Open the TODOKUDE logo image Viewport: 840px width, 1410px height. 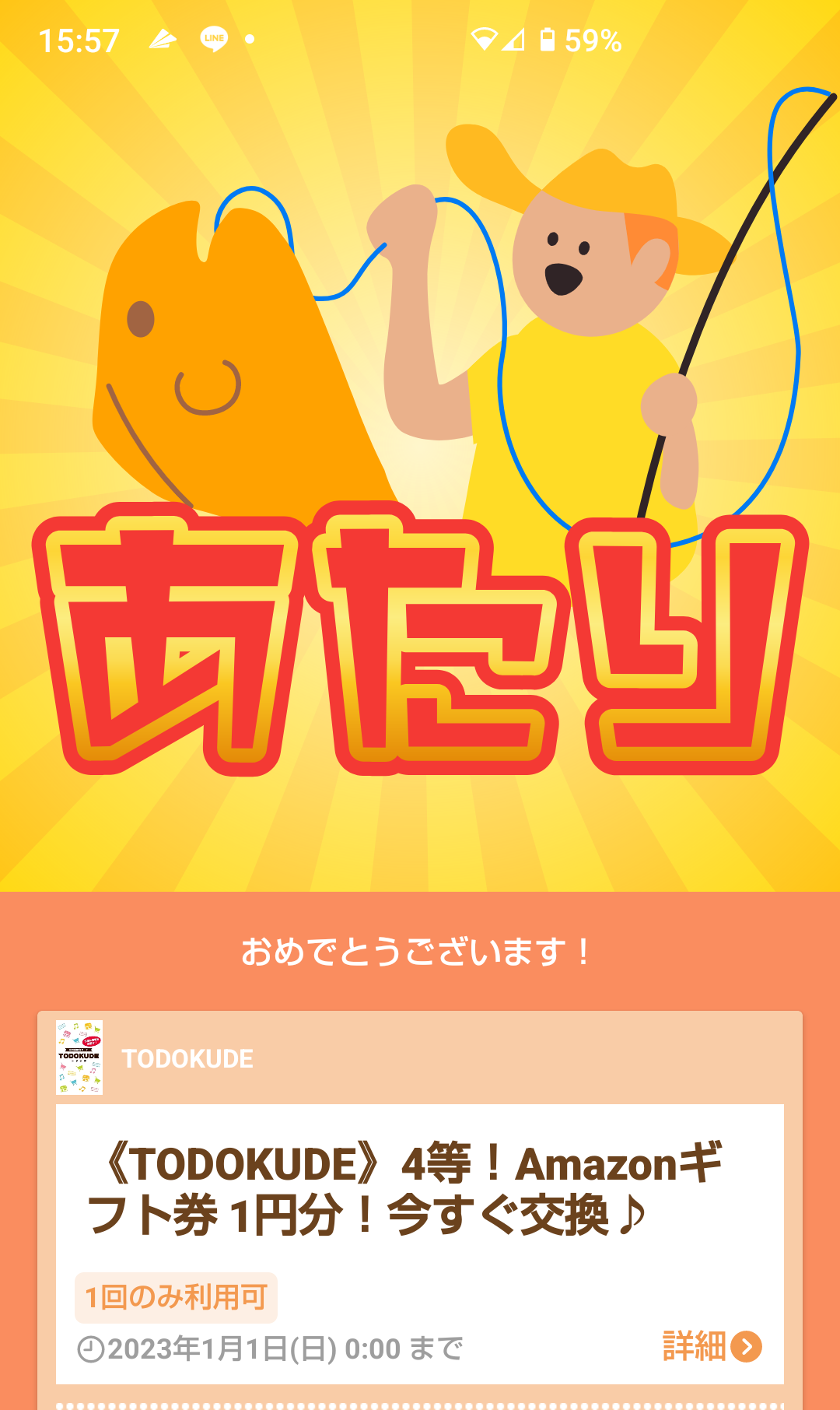[80, 1058]
